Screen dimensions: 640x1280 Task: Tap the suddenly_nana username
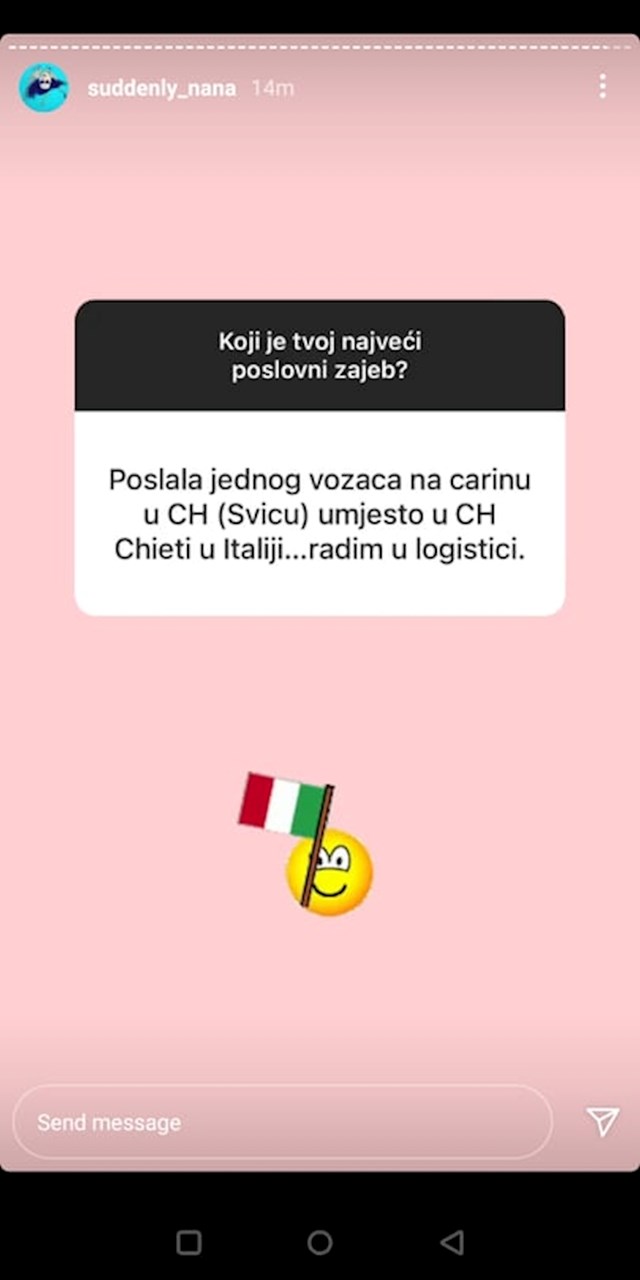(x=161, y=88)
